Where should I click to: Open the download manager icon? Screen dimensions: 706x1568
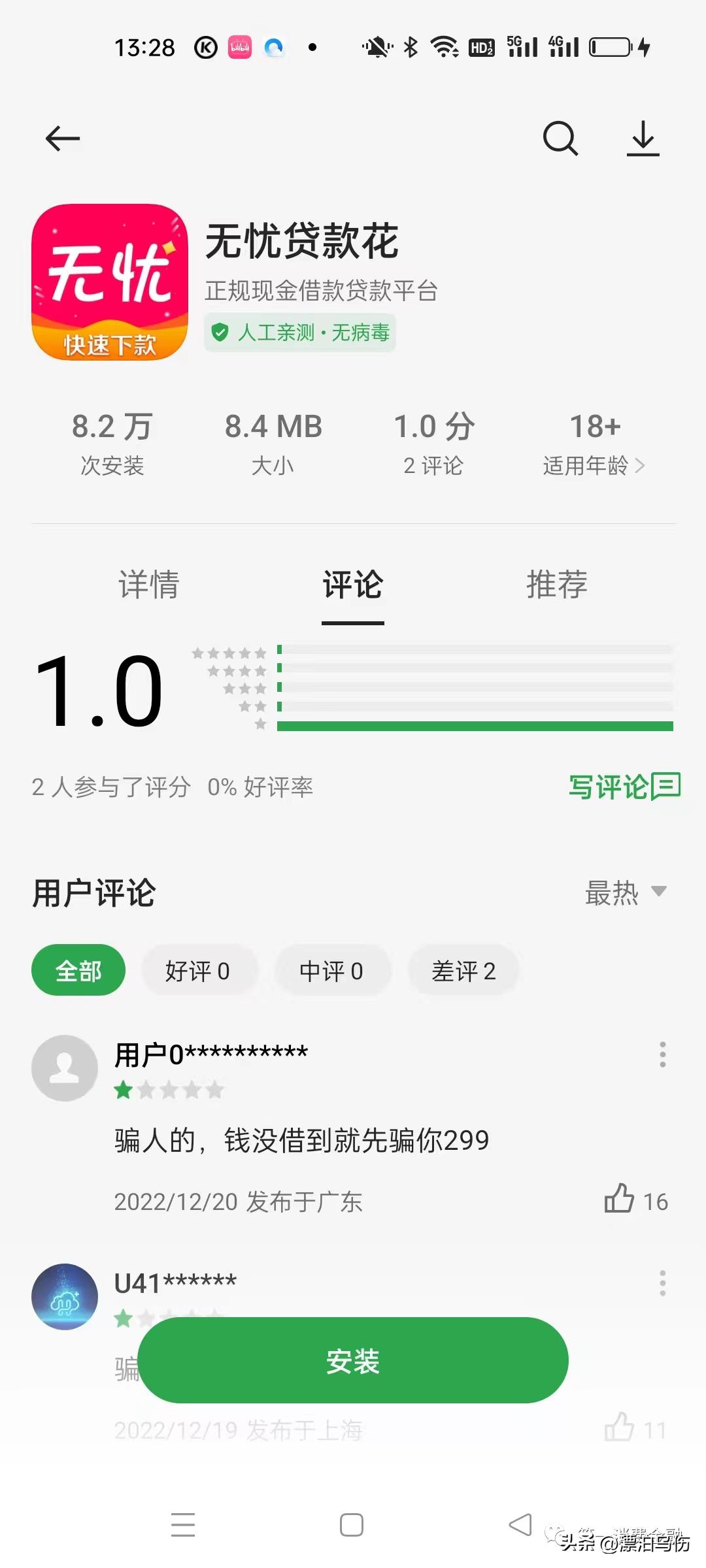pyautogui.click(x=643, y=138)
